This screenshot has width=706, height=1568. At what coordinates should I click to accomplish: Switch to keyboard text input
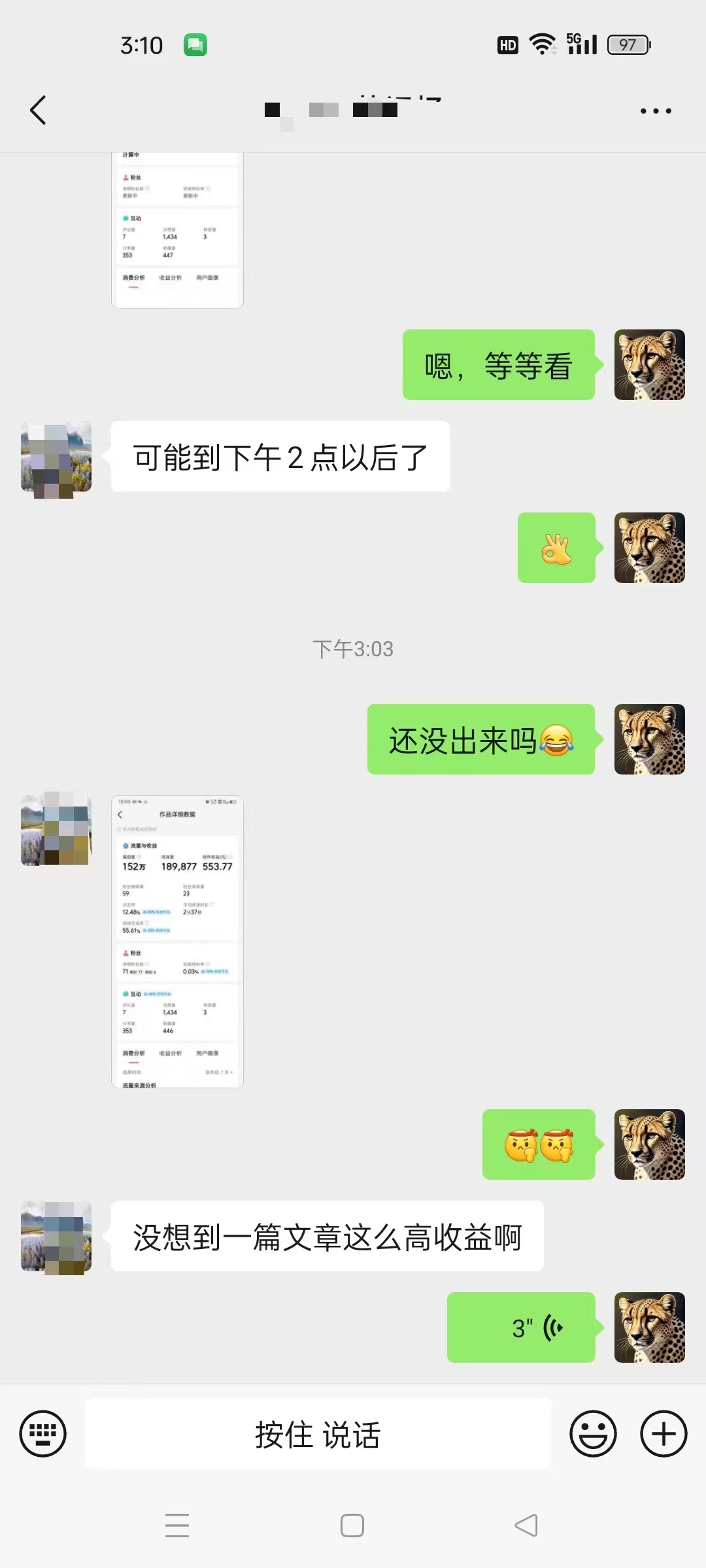click(x=43, y=1434)
